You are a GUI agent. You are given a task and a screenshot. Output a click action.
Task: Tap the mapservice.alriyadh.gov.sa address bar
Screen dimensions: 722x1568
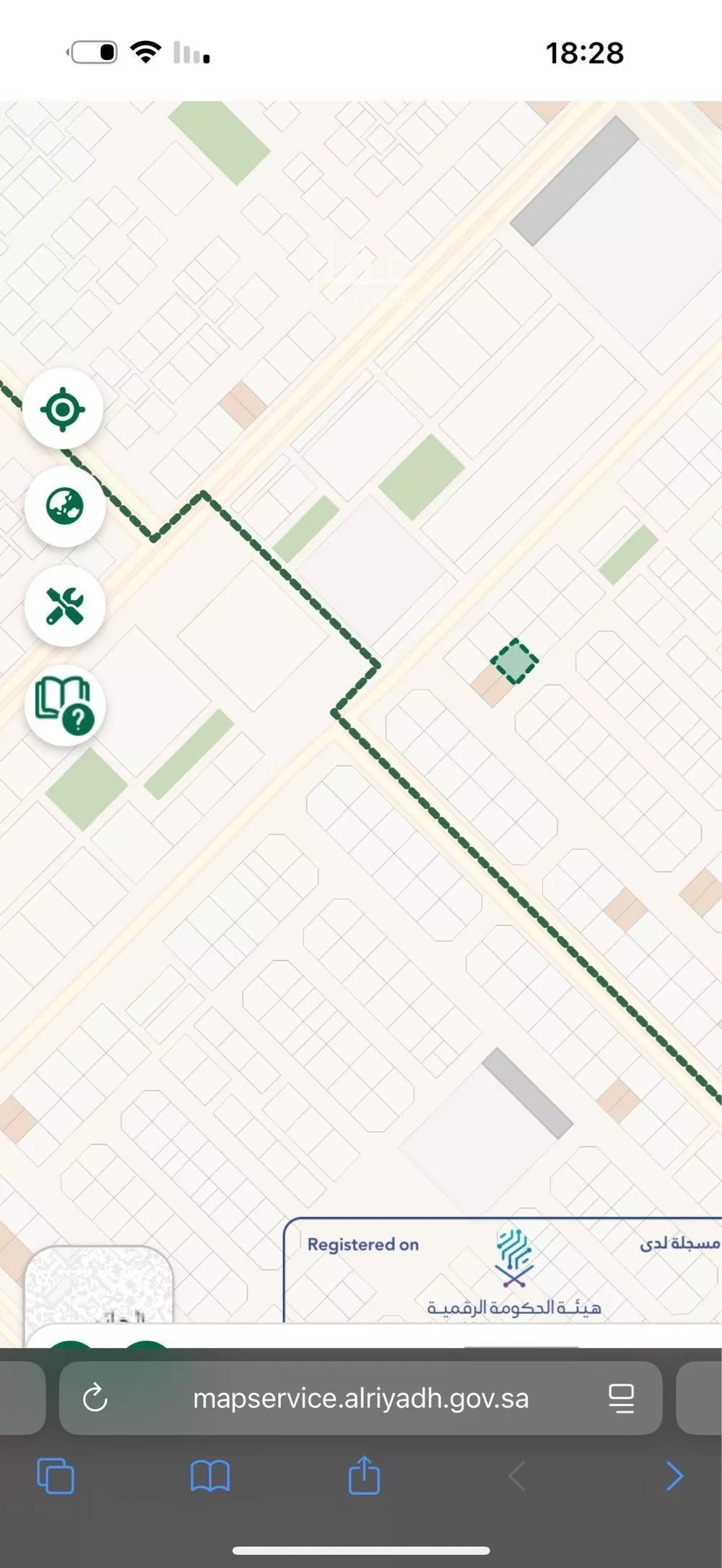point(360,1398)
